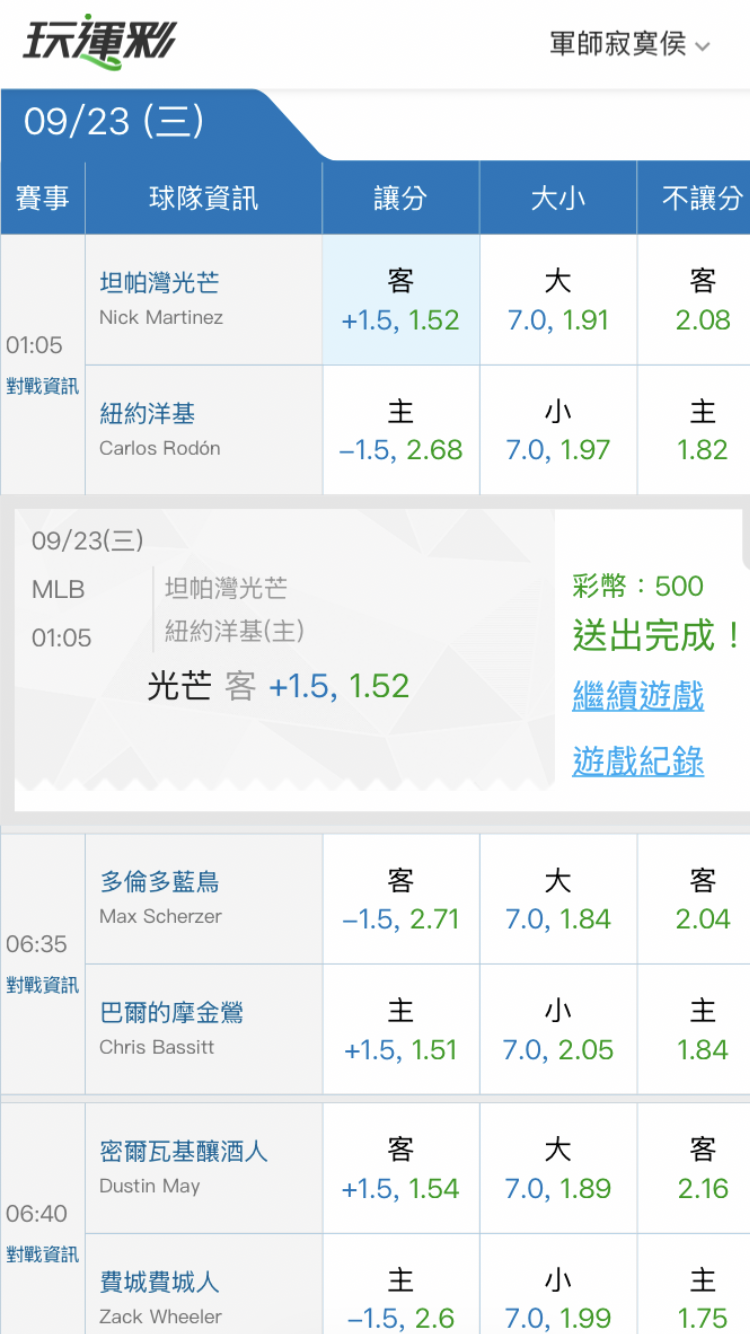Open the 坦帕灣光芒 team info

[159, 283]
